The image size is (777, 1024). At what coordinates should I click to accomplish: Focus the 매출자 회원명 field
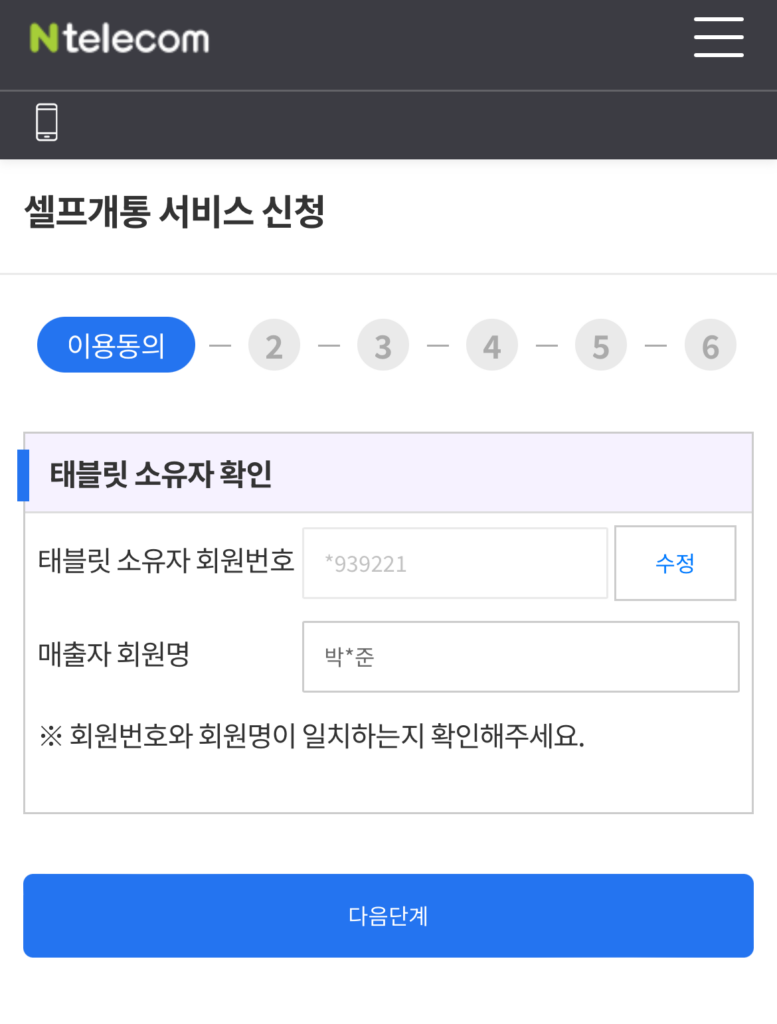(x=520, y=657)
